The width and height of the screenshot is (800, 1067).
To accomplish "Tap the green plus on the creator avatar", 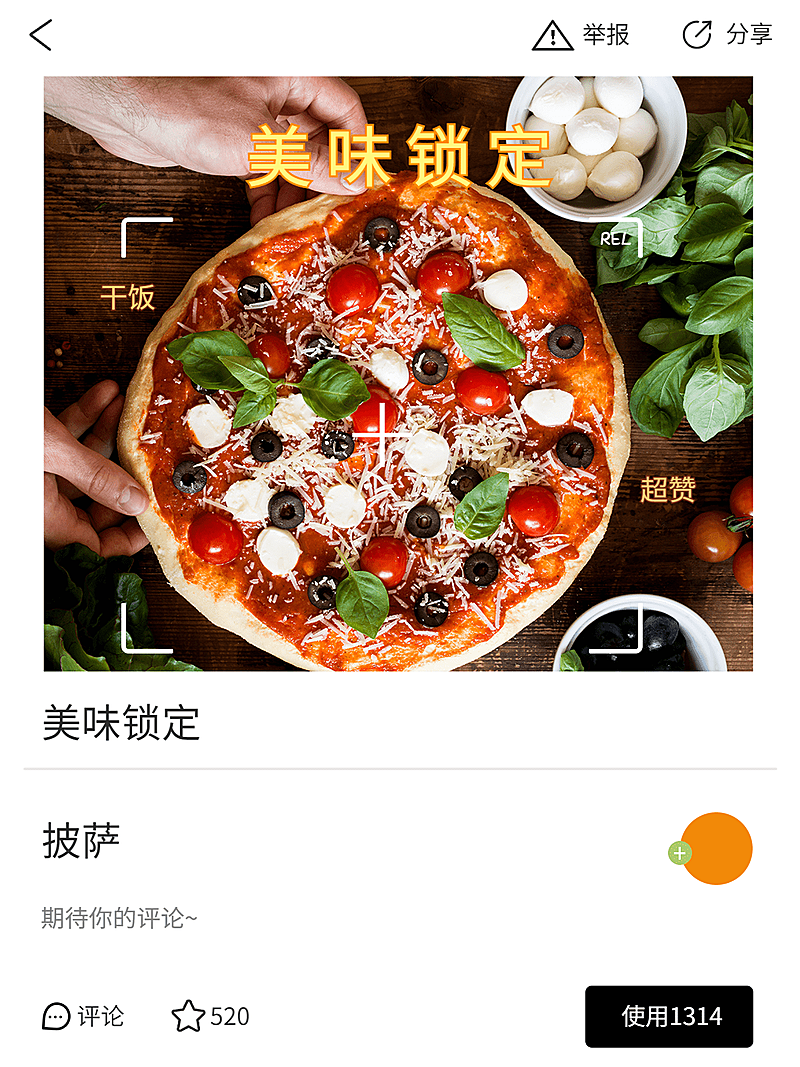I will pyautogui.click(x=681, y=854).
